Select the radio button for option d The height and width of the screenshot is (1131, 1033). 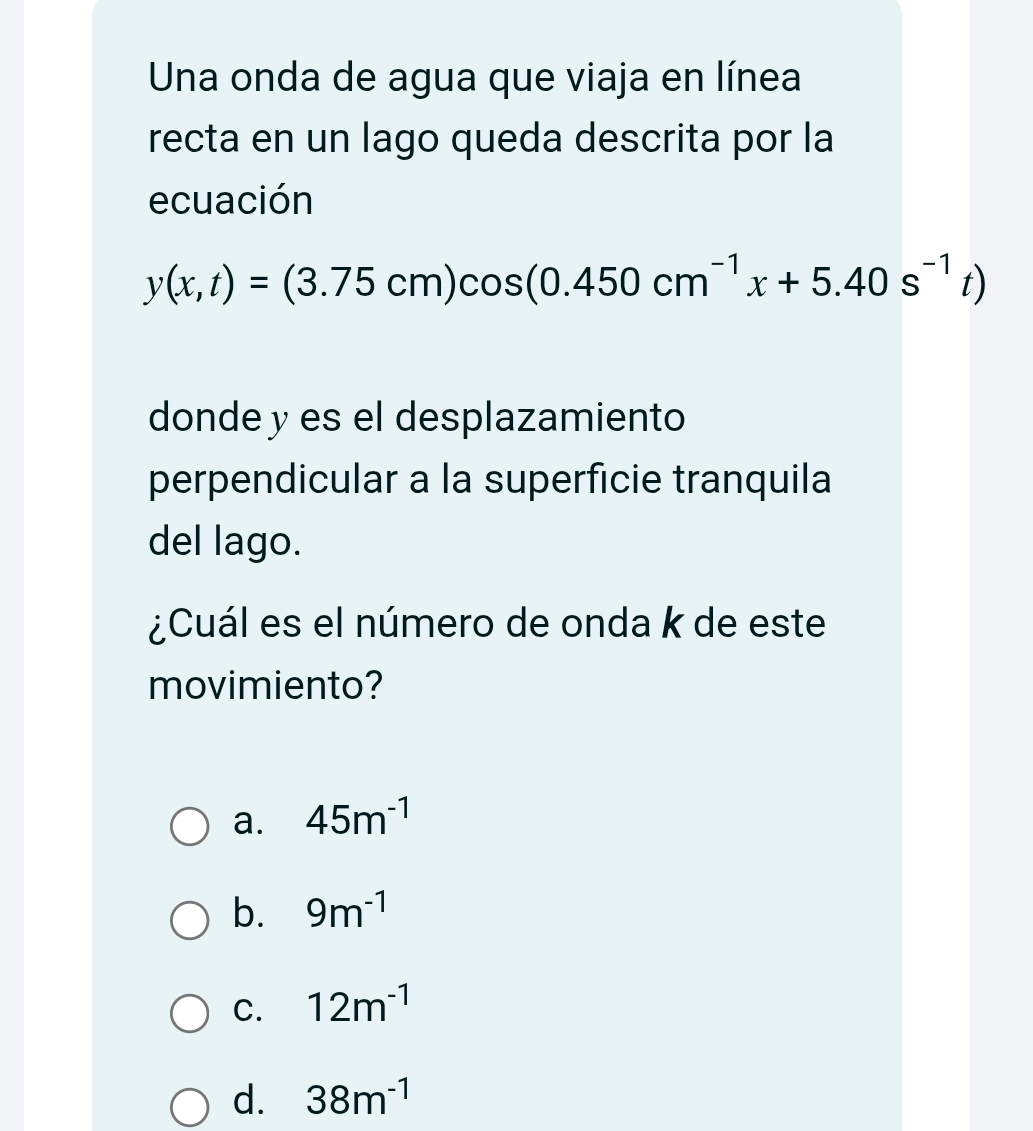[x=188, y=1105]
